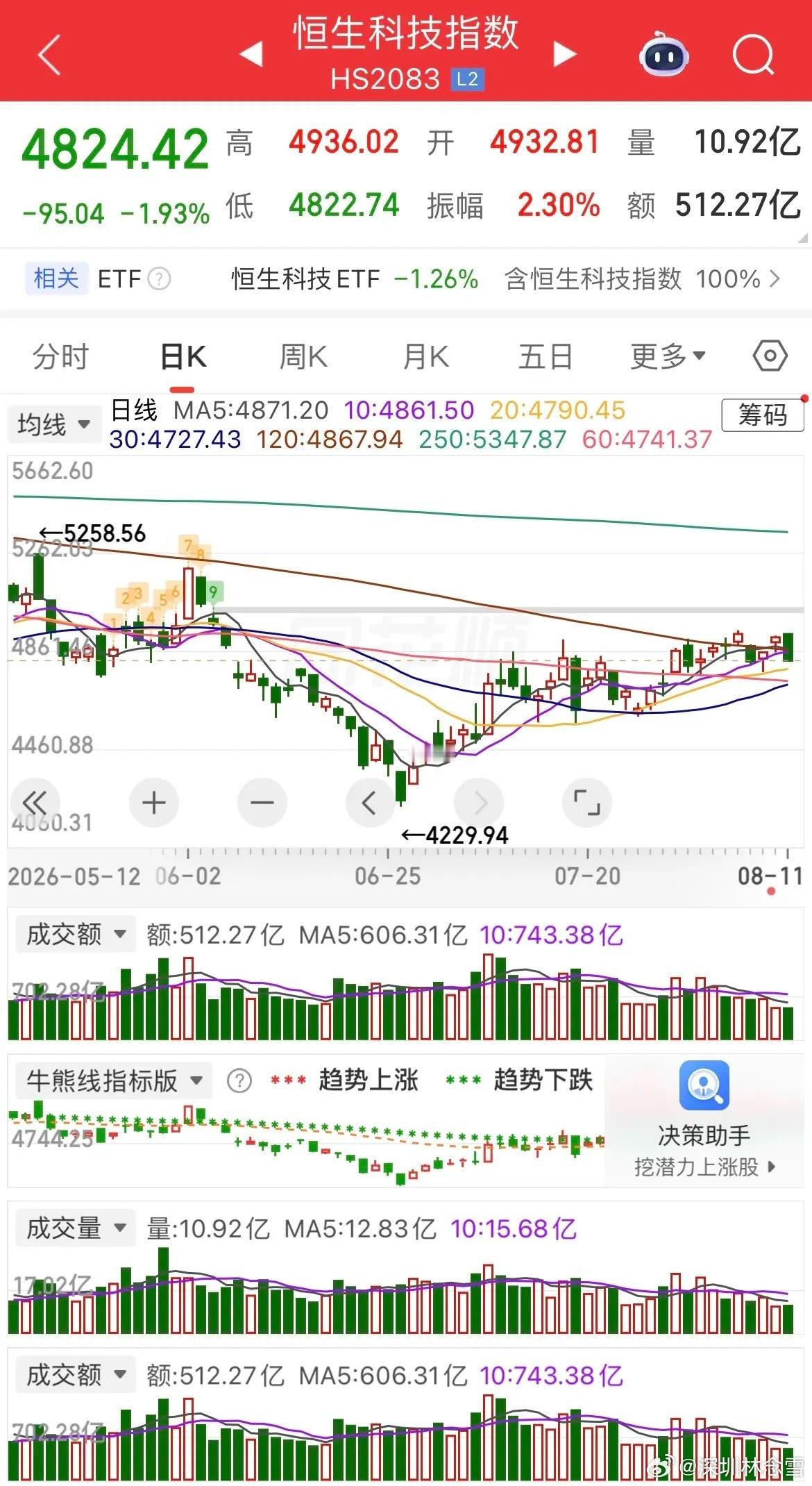Go back using the top-left arrow
The image size is (812, 1486).
click(50, 54)
